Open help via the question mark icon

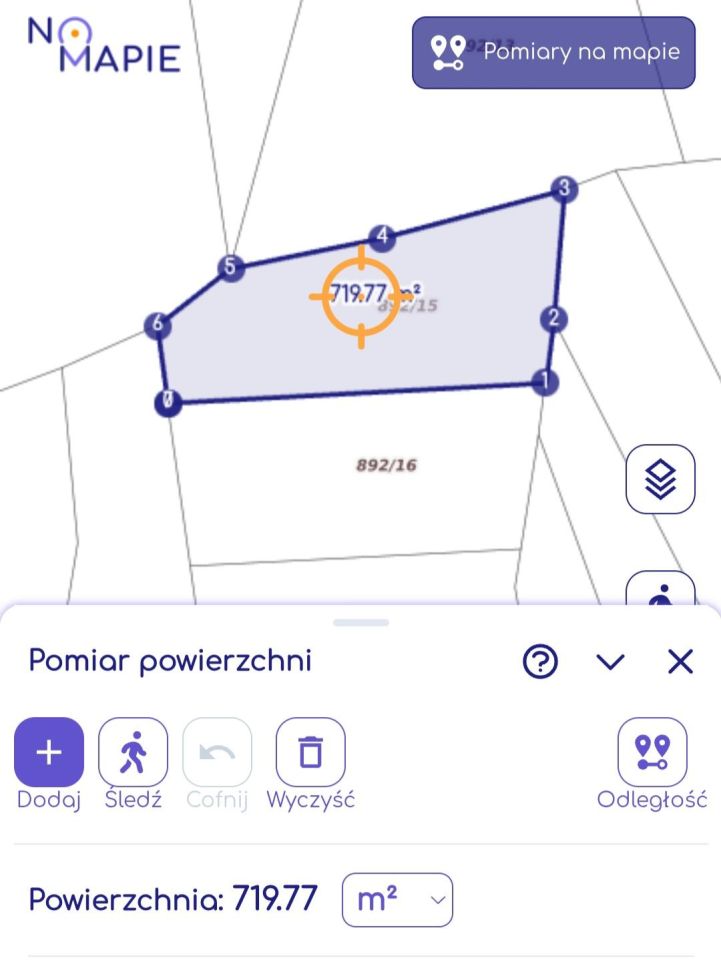click(x=539, y=661)
